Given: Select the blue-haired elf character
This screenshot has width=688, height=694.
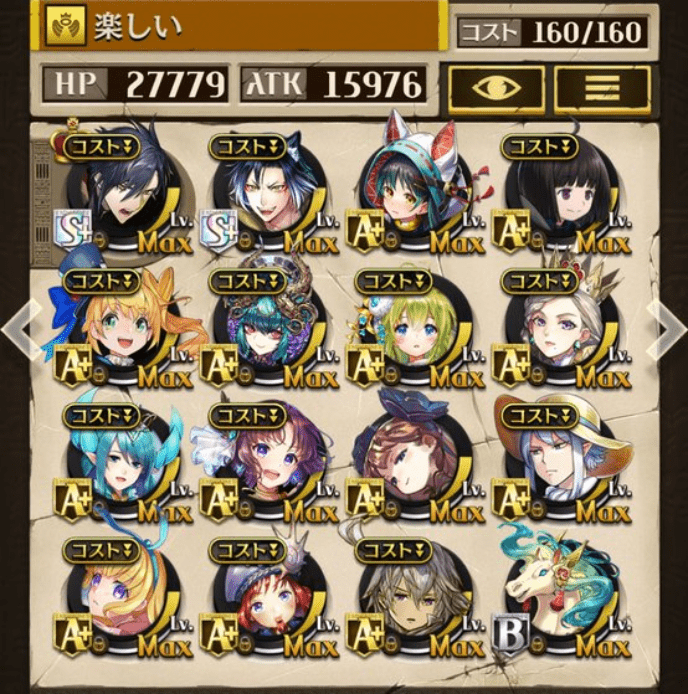Looking at the screenshot, I should 118,462.
